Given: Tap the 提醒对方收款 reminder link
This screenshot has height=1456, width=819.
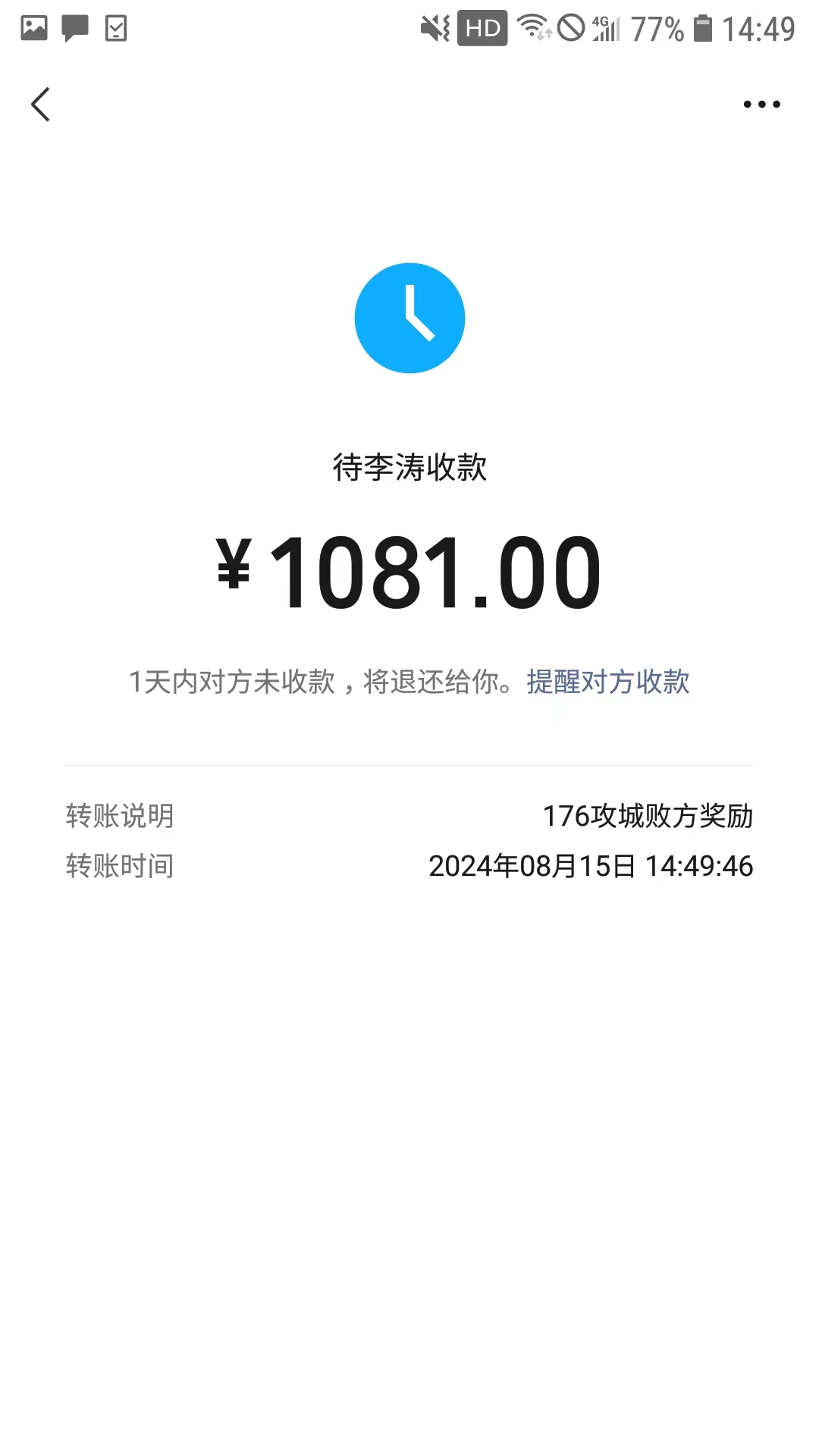Looking at the screenshot, I should [x=607, y=682].
